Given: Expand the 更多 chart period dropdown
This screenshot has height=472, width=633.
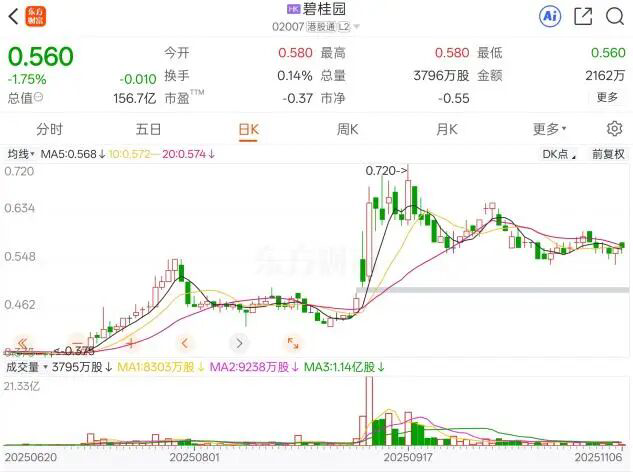Looking at the screenshot, I should tap(549, 129).
